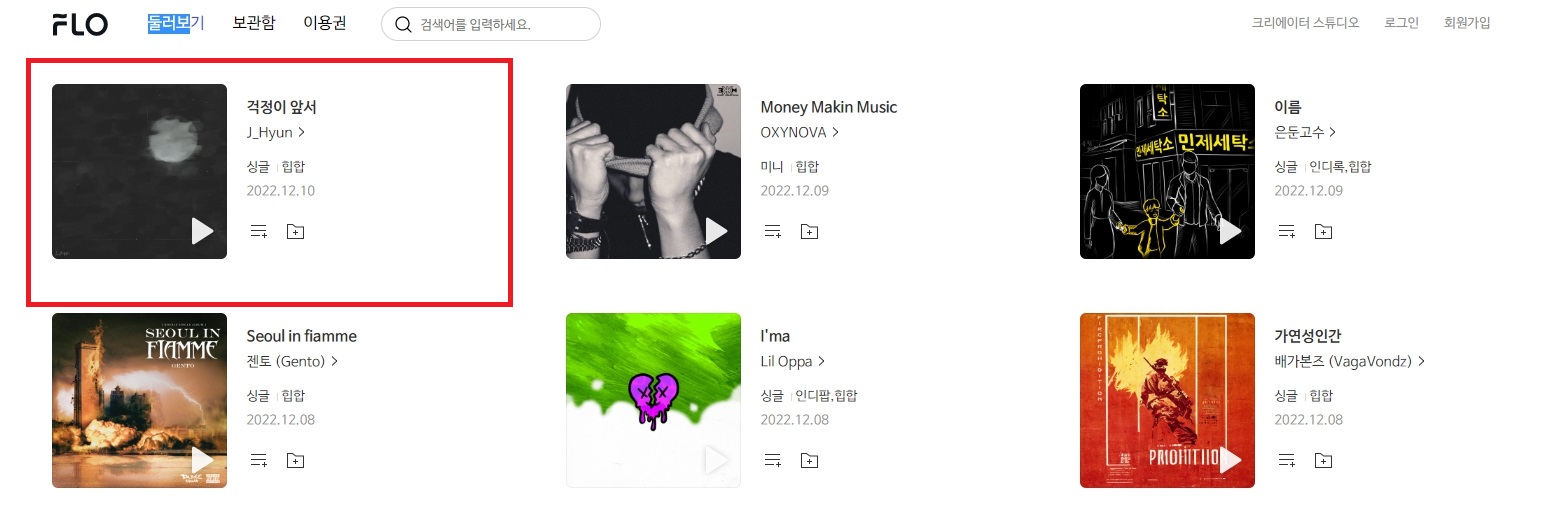Viewport: 1544px width, 519px height.
Task: Play the Money Makin Music album
Action: pos(716,231)
